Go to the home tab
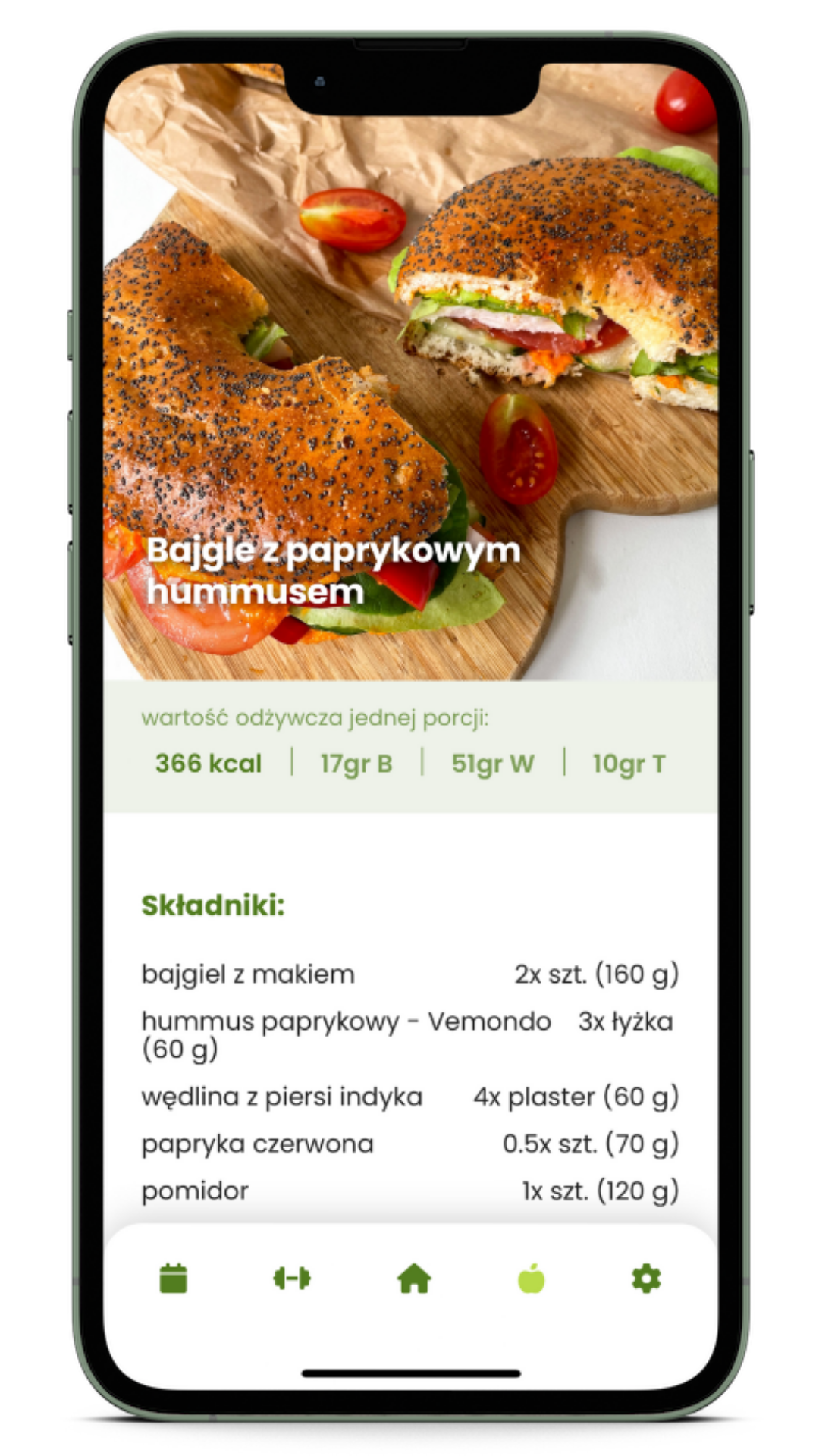Screen dimensions: 819x1456 tap(414, 1279)
